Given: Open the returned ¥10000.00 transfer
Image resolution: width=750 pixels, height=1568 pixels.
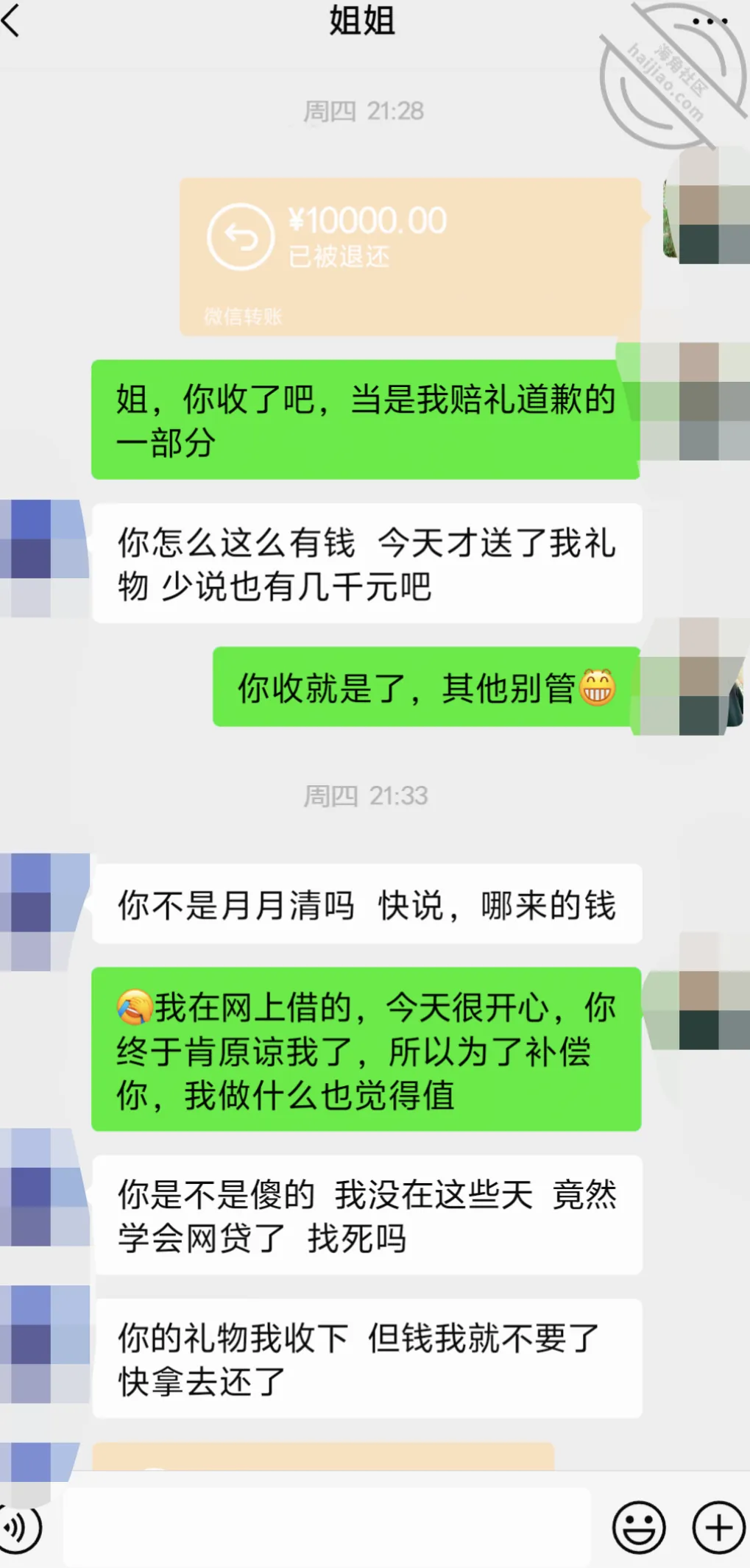Looking at the screenshot, I should [410, 258].
